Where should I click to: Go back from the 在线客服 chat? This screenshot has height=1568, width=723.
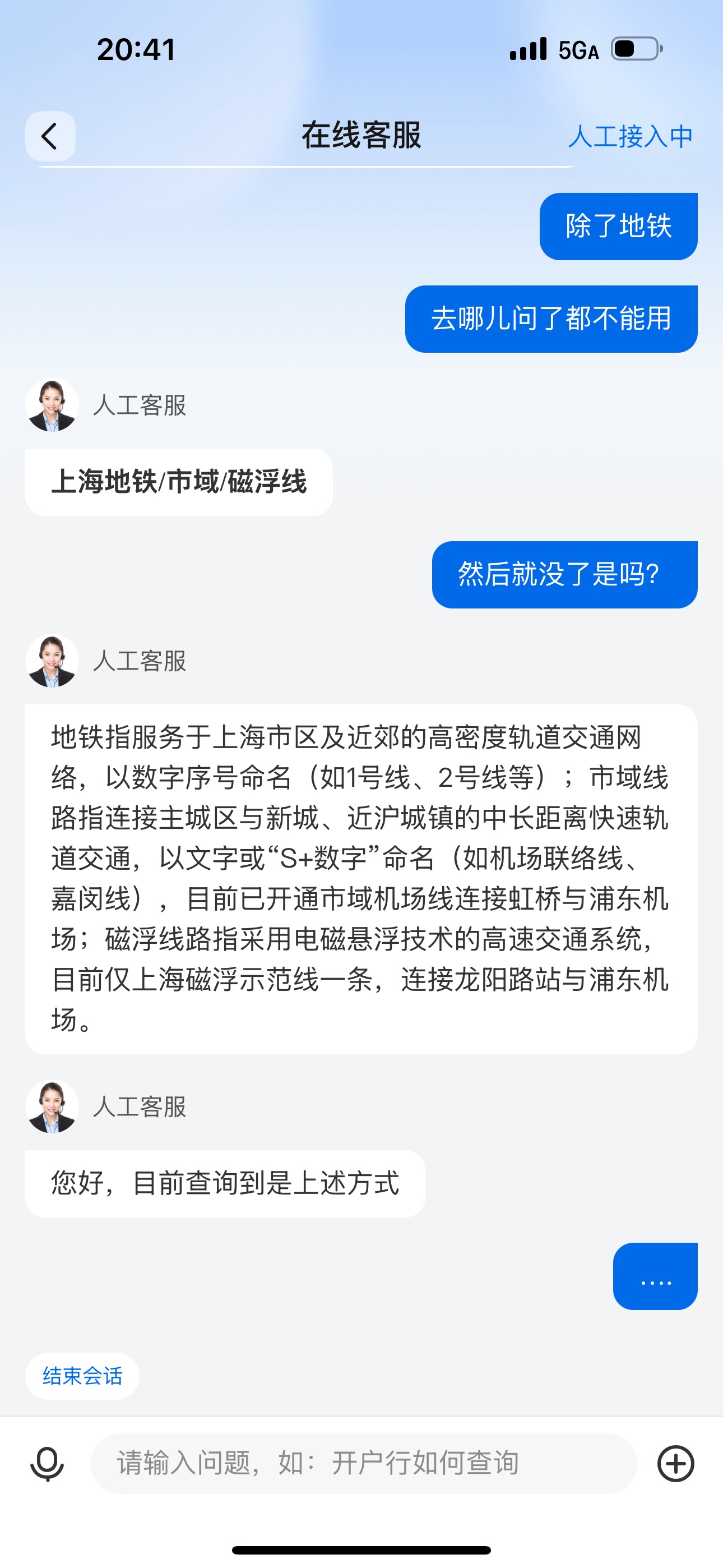[50, 136]
